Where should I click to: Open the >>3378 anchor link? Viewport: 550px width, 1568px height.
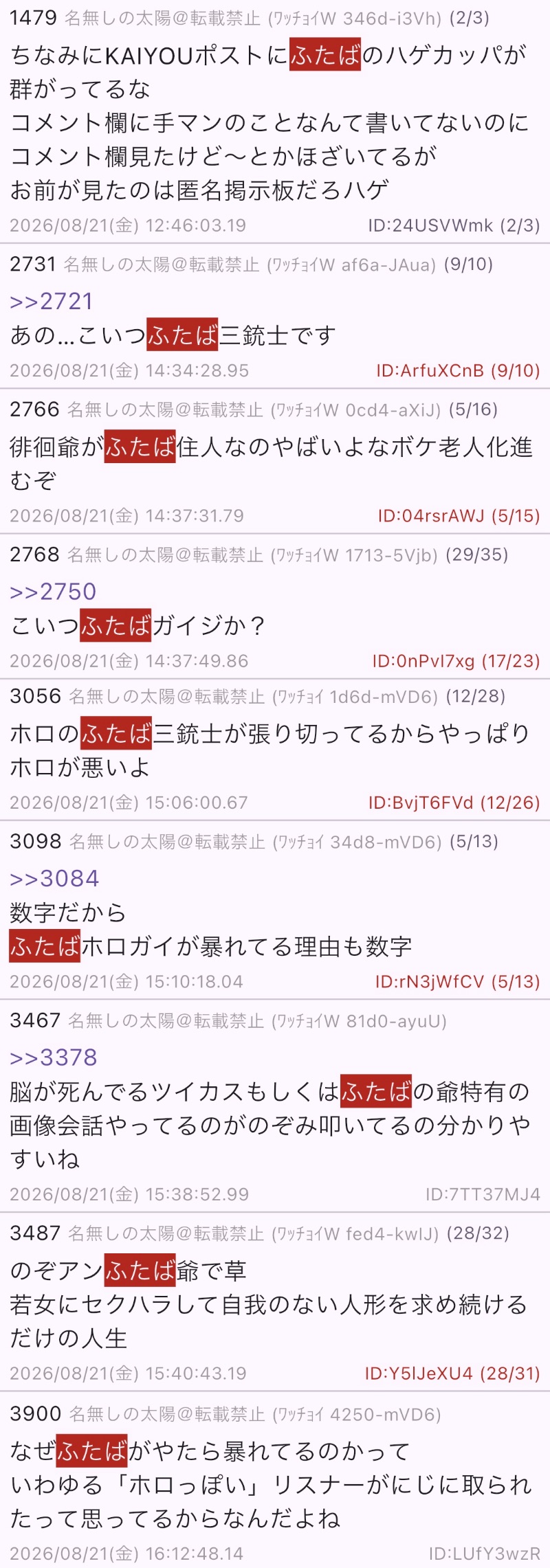[54, 1057]
